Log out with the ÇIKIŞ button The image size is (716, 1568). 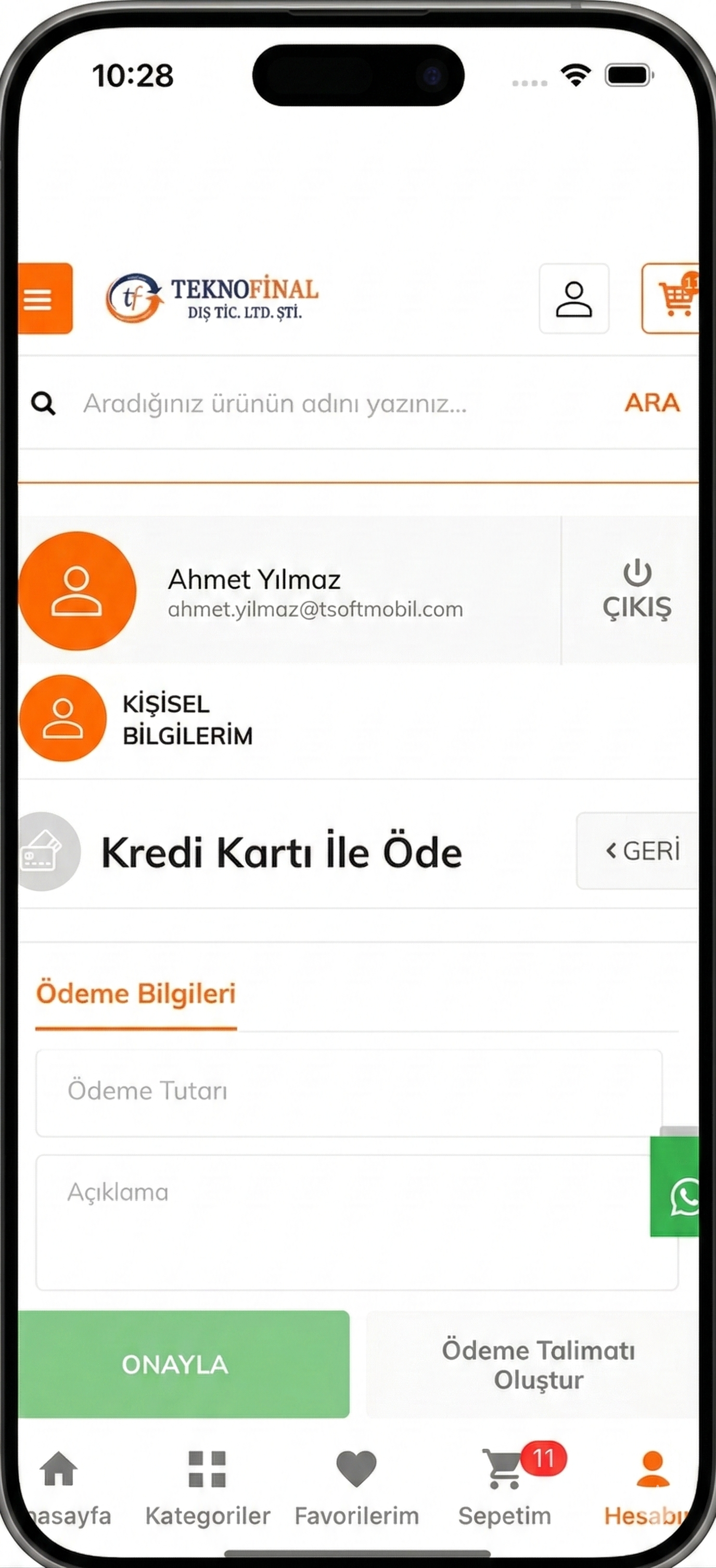click(636, 590)
